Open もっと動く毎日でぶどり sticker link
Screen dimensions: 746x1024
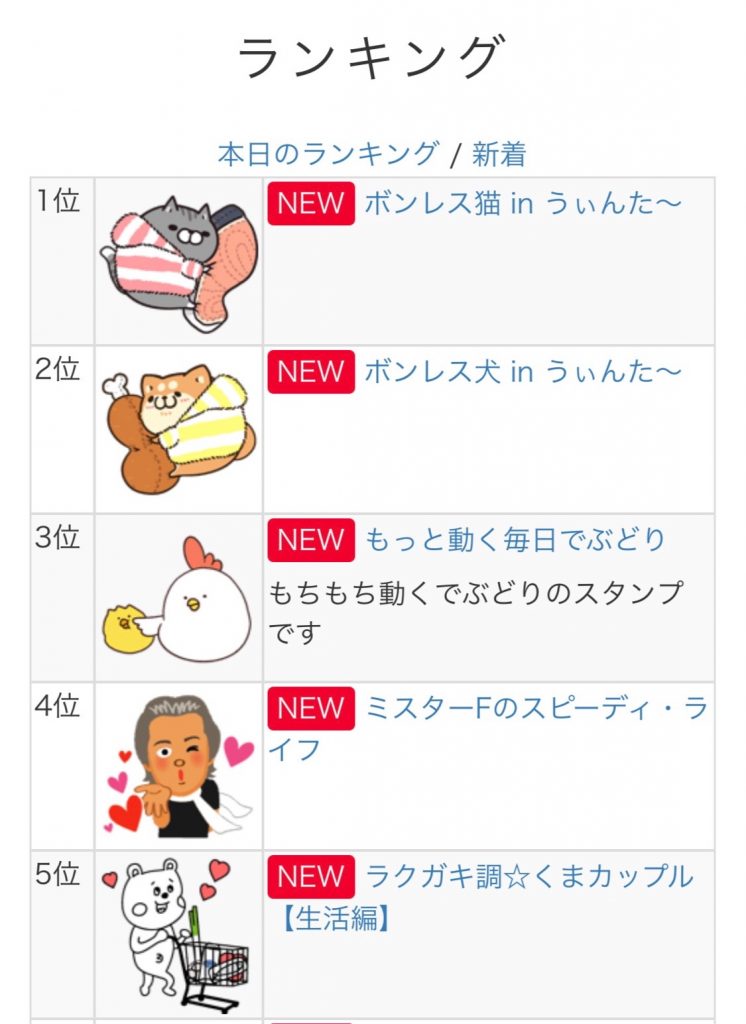(x=515, y=540)
